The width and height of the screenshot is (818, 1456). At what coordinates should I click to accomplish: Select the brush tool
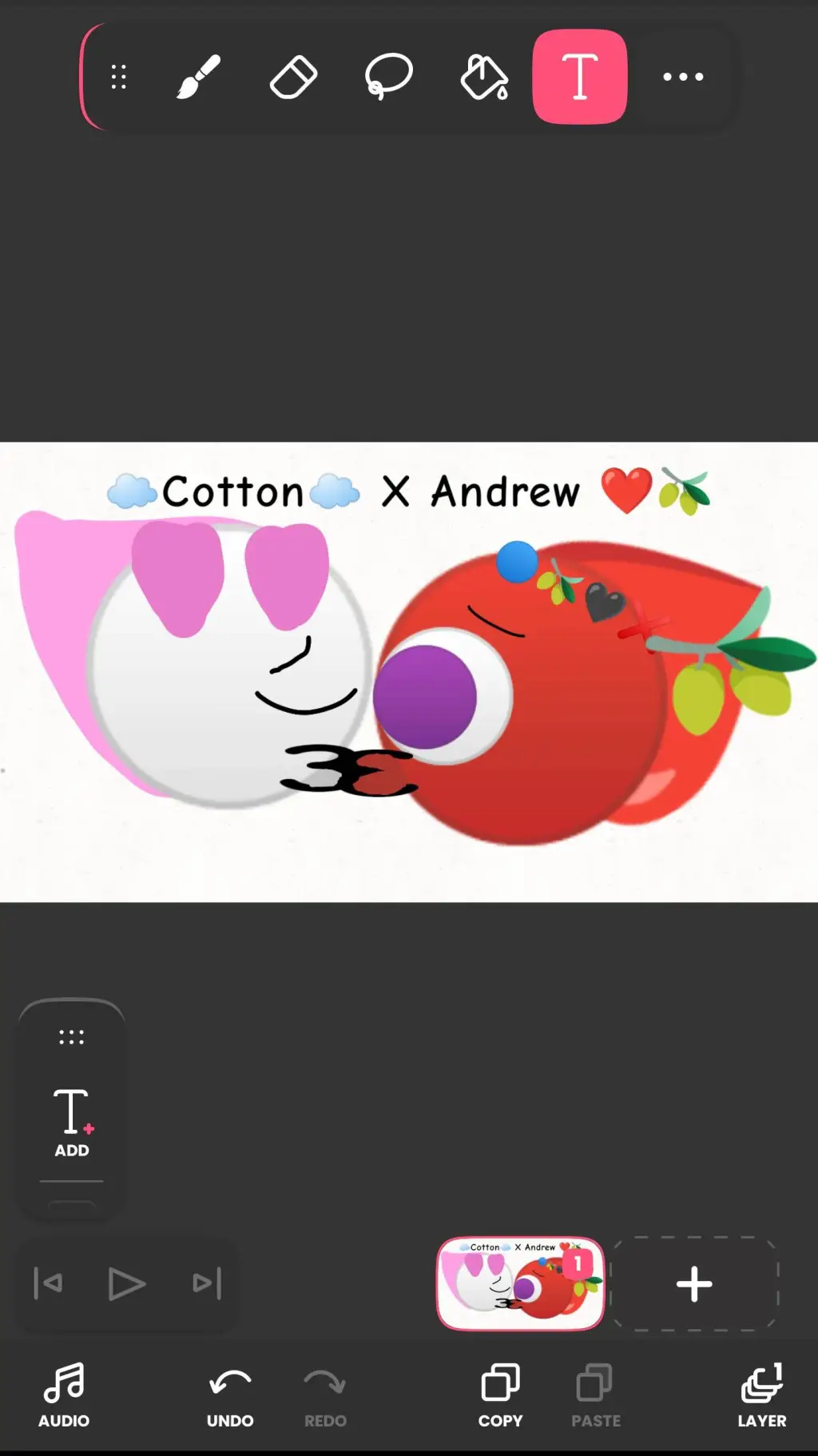pos(198,77)
